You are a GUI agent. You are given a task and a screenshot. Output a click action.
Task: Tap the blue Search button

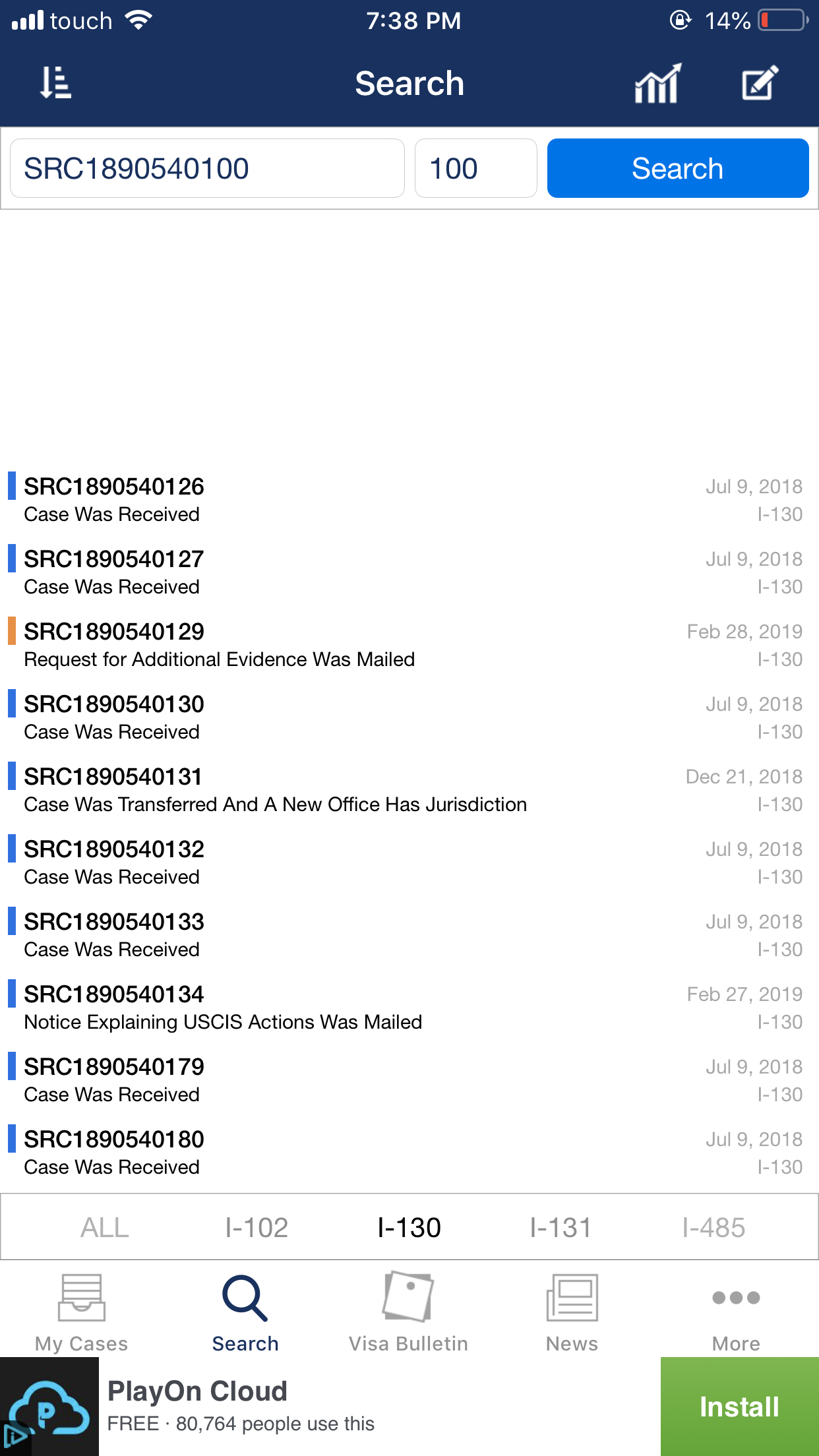point(678,168)
